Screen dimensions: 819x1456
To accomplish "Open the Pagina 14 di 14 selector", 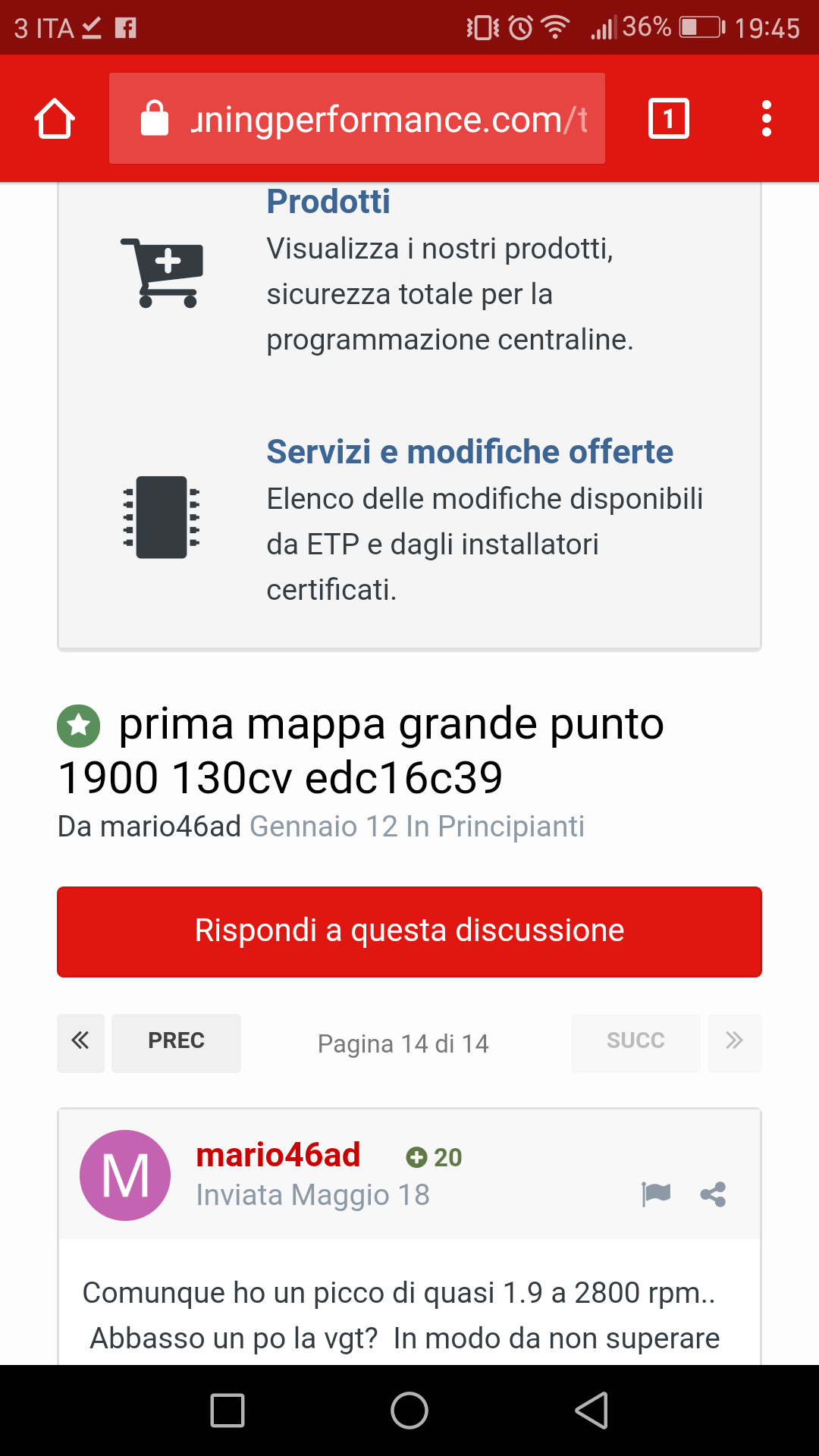I will [x=403, y=1043].
